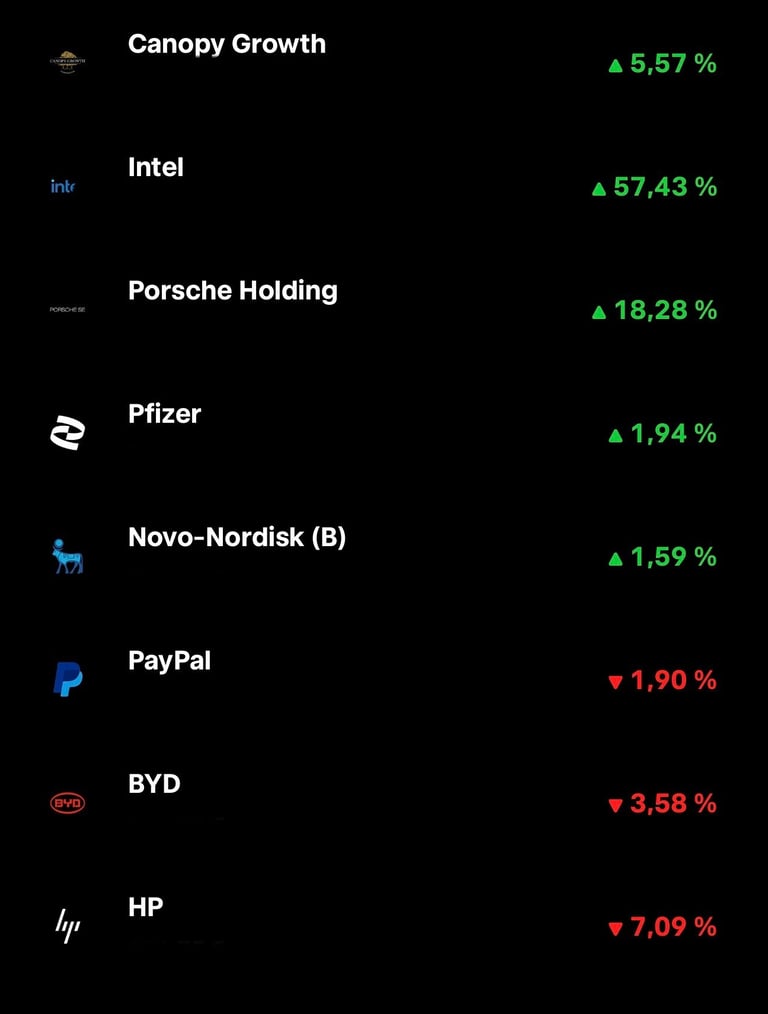Screen dimensions: 768x1014
Task: View the HP stock position
Action: click(146, 907)
